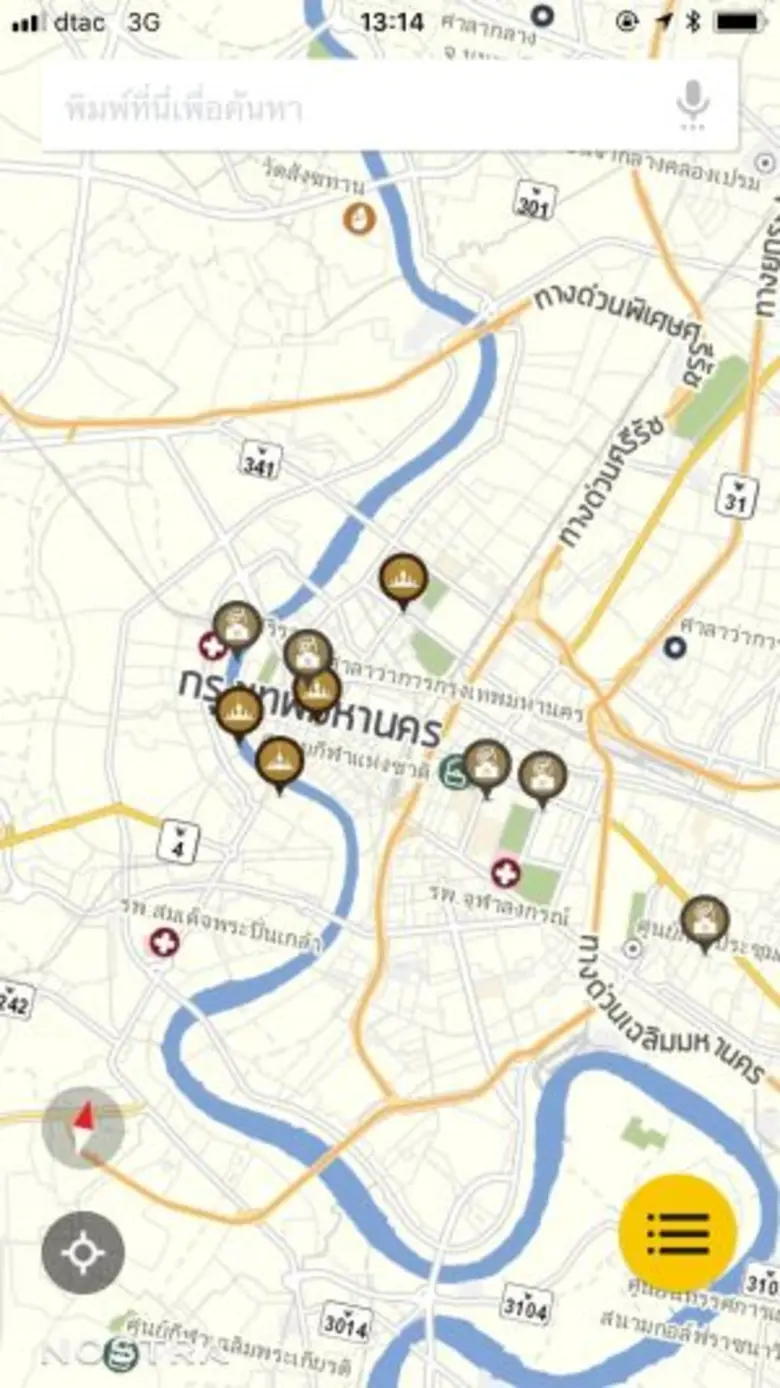Open the orange marker near วัดสังฆทาน
780x1388 pixels.
358,217
